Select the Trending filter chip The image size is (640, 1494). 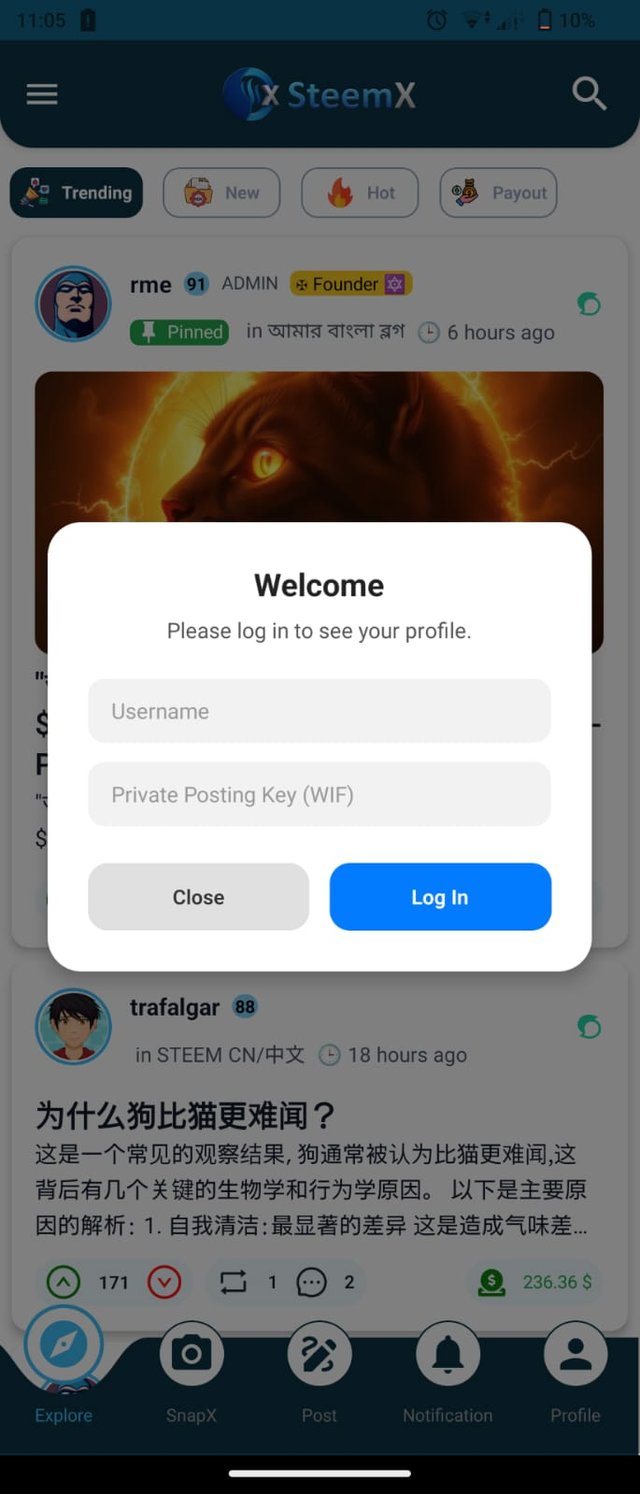[77, 193]
